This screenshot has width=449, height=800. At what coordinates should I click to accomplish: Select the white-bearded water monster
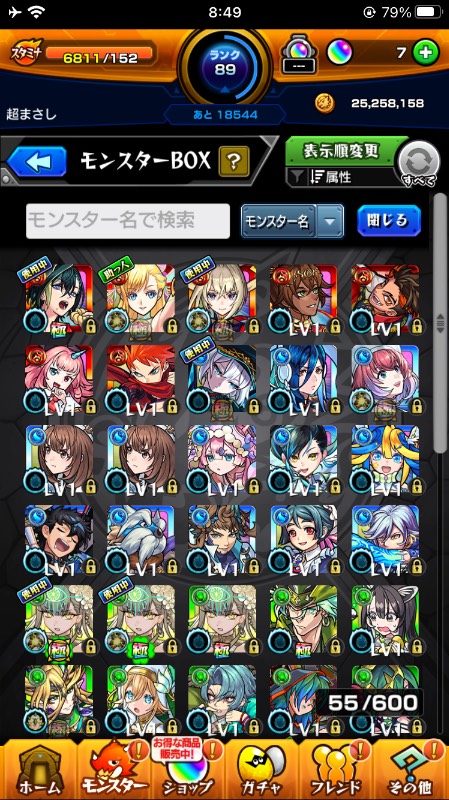(x=140, y=539)
